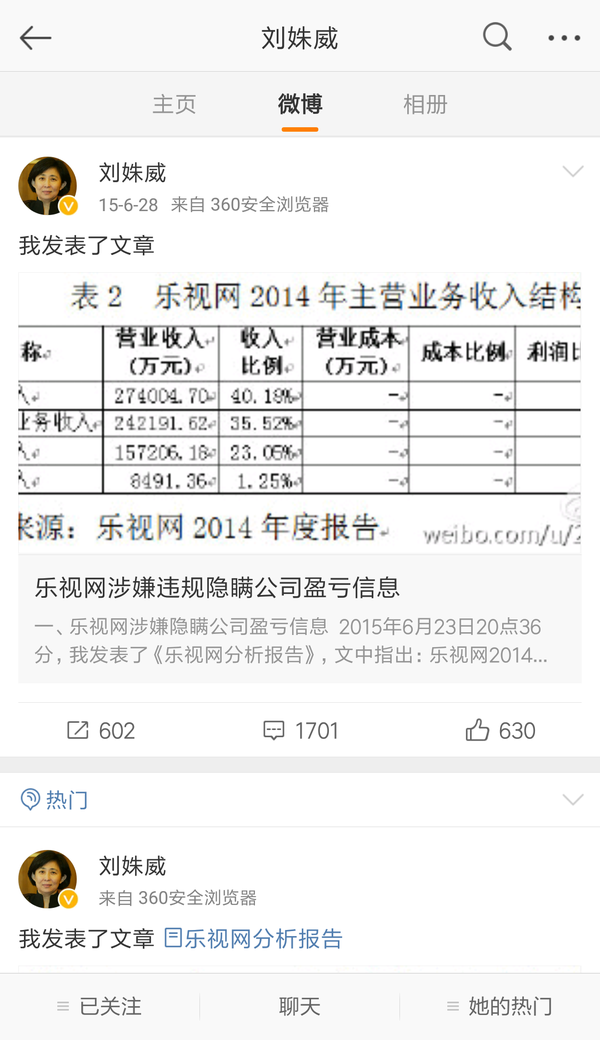Tap the 已关注 follow button

pyautogui.click(x=100, y=1006)
